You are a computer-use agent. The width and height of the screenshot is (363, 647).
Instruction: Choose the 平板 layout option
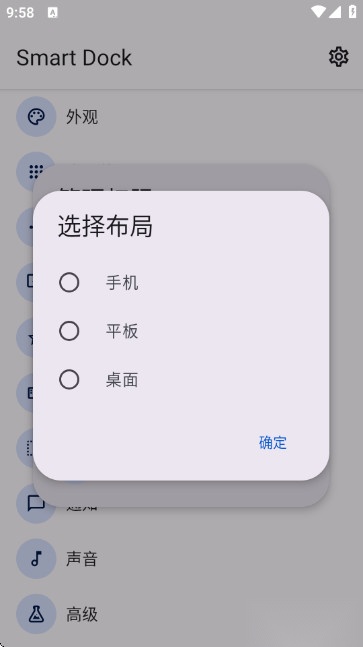point(181,331)
